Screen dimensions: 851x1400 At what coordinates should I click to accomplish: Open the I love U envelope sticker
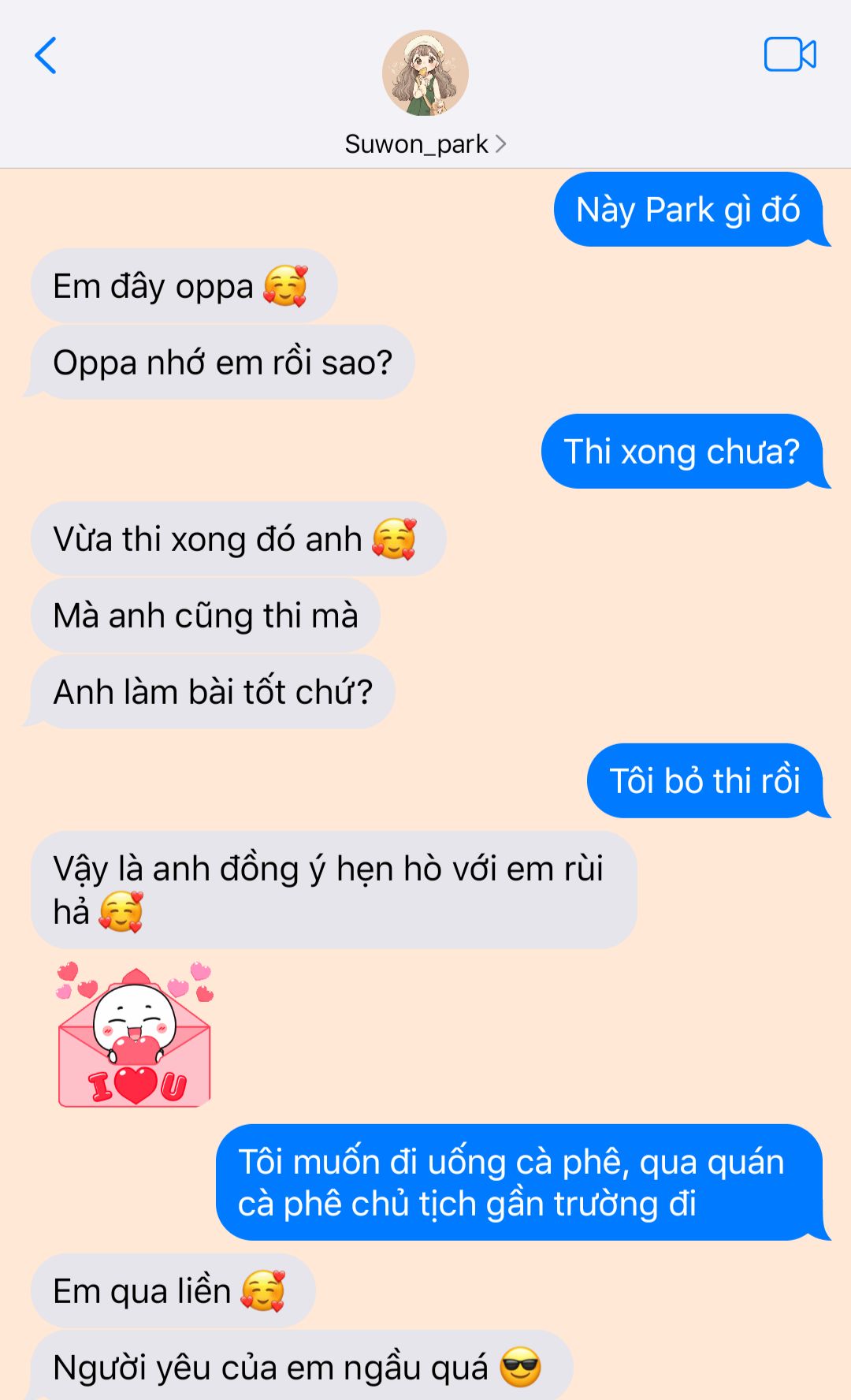135,1035
